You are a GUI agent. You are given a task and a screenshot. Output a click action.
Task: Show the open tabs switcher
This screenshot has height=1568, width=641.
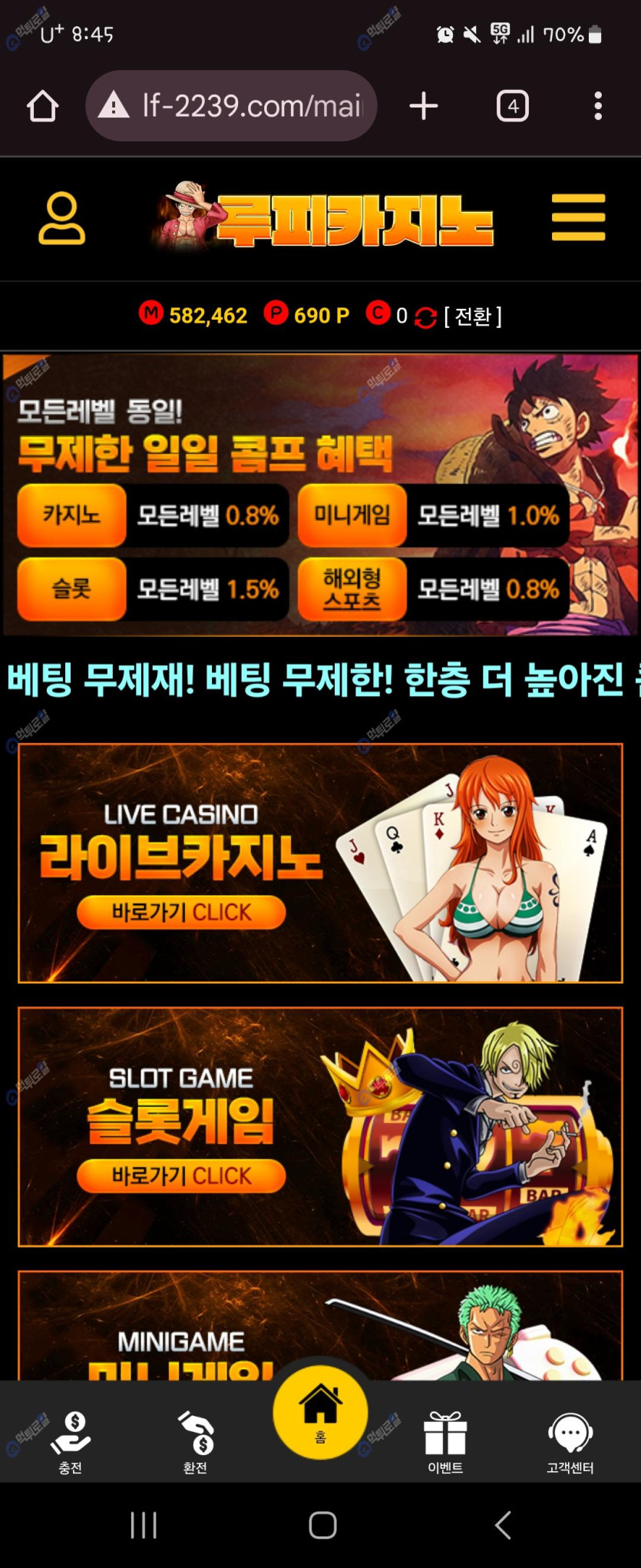coord(513,106)
